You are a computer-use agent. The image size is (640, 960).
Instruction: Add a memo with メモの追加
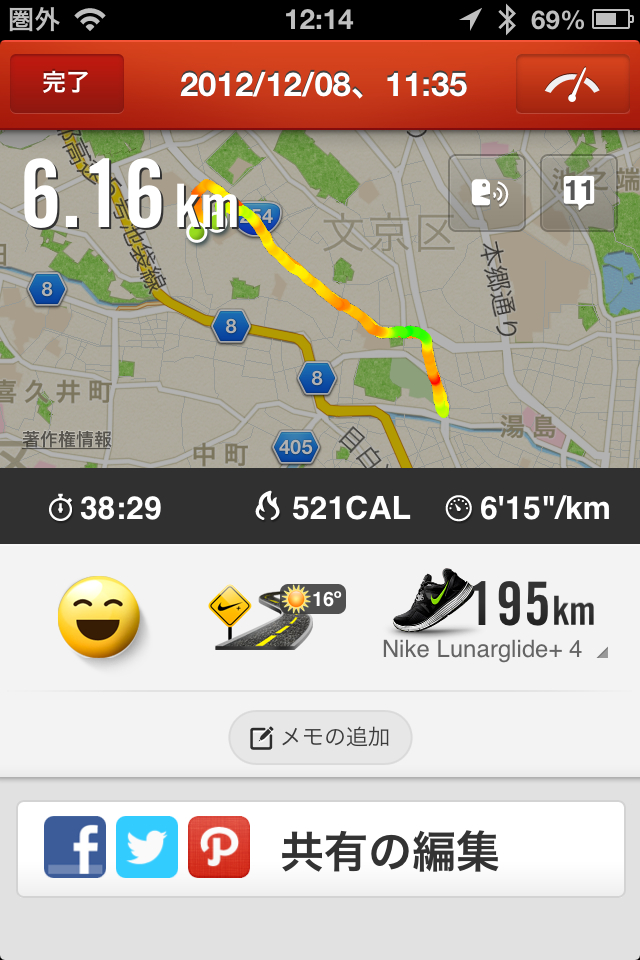[320, 738]
